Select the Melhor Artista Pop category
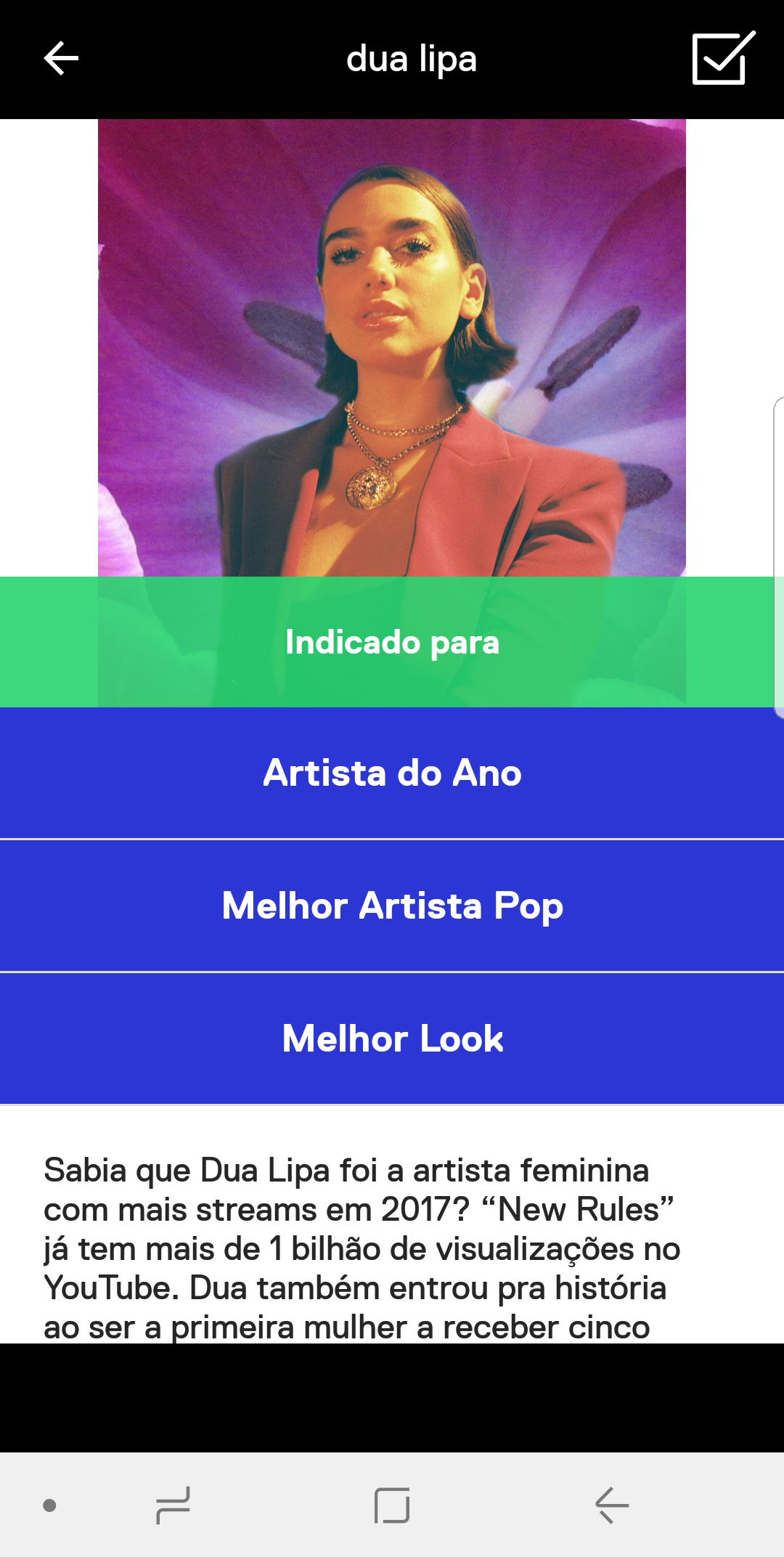 [x=392, y=906]
